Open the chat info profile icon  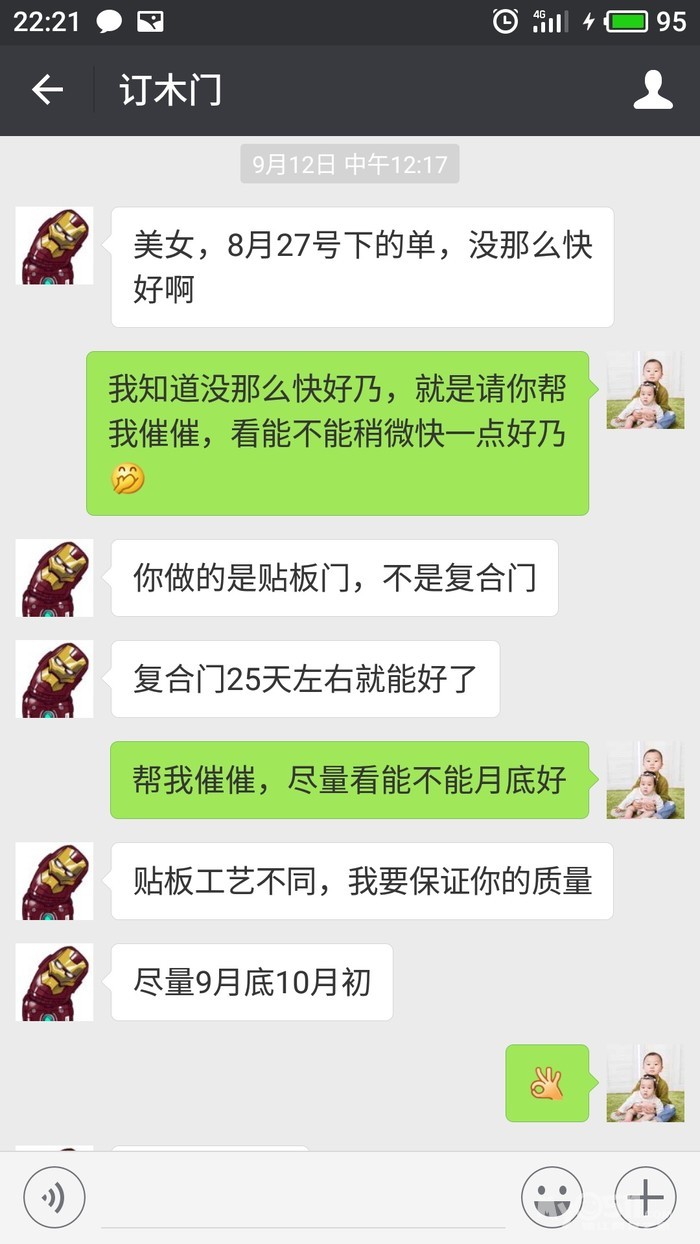(x=653, y=90)
